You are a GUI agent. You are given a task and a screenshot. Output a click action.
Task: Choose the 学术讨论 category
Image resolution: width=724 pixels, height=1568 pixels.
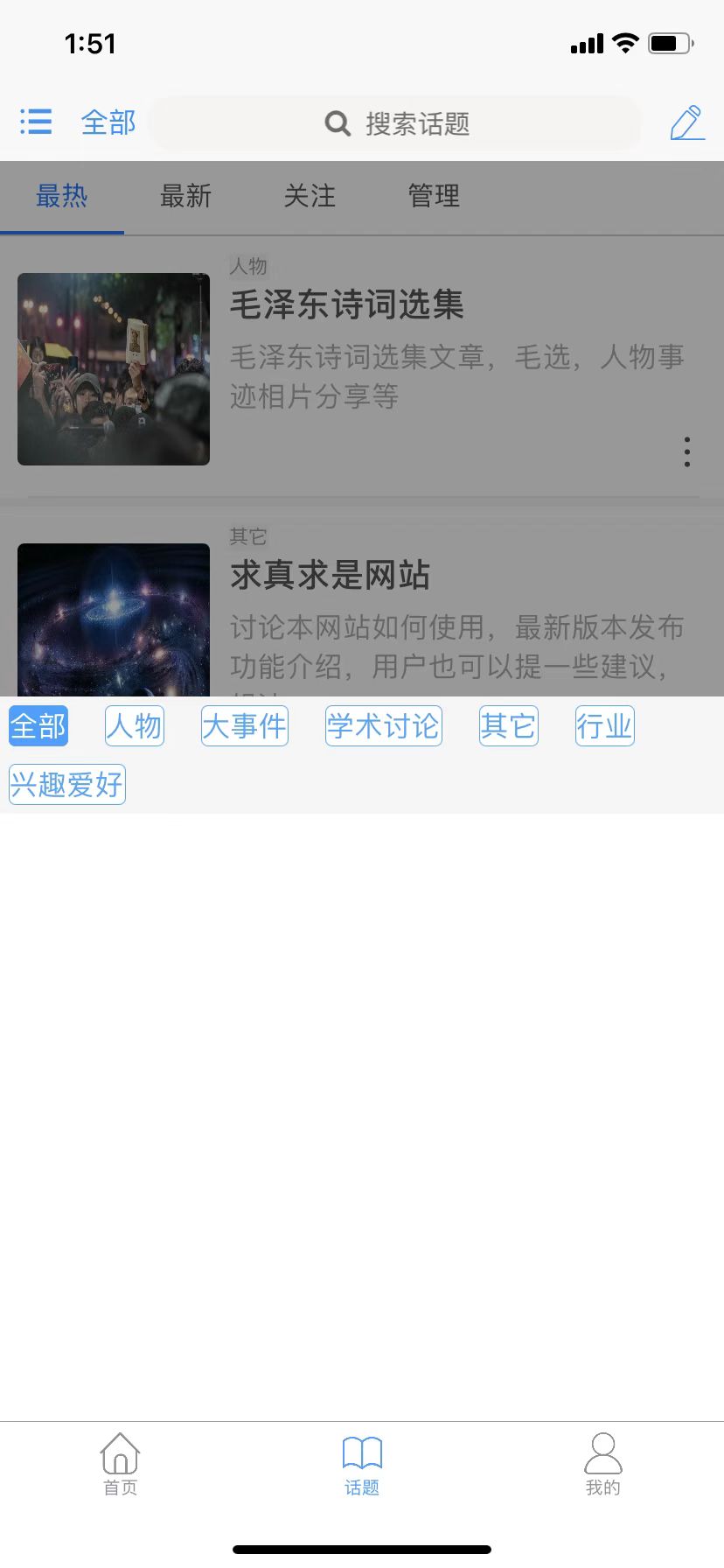point(383,726)
